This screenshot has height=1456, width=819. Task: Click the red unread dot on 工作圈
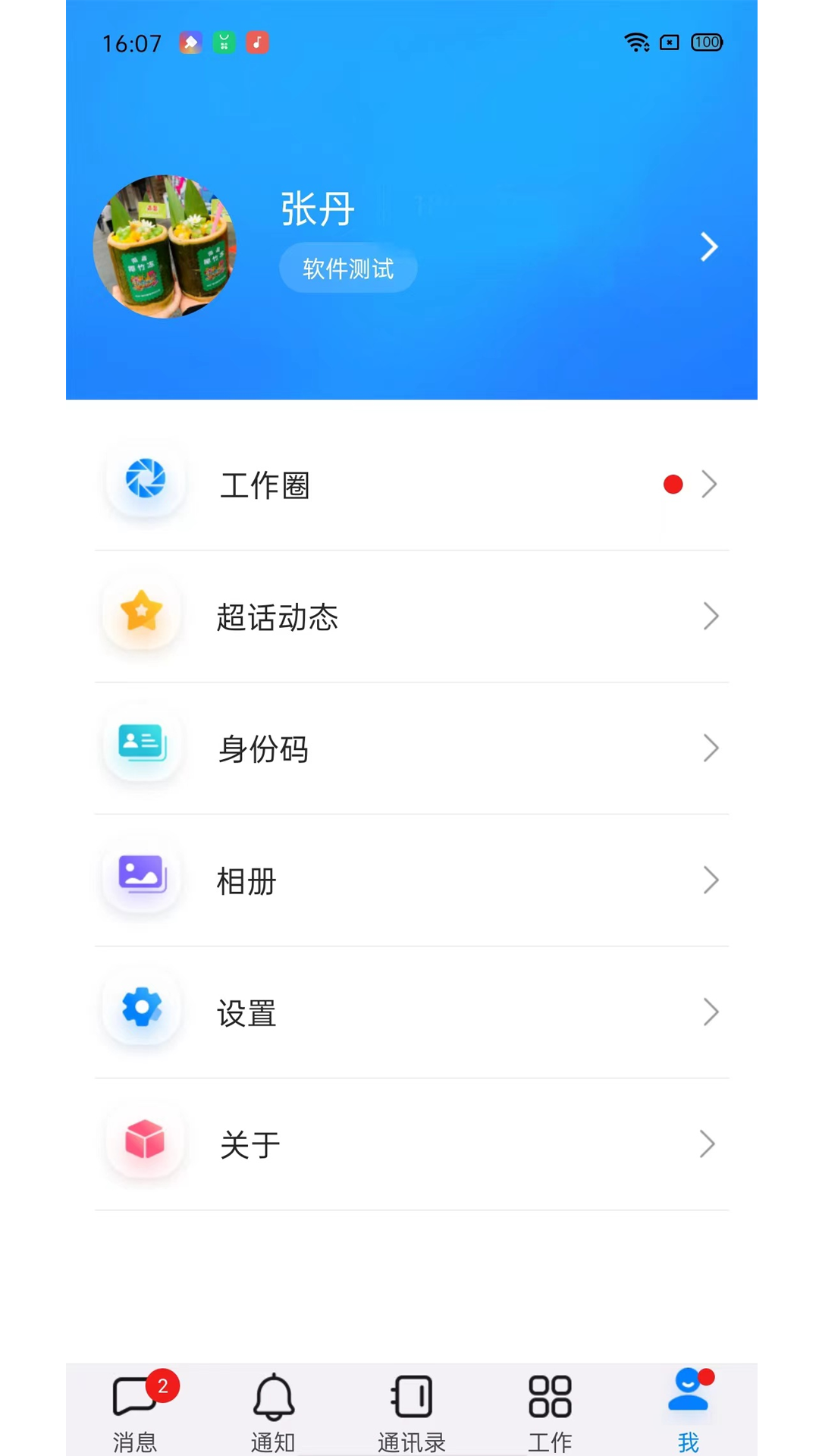pos(672,484)
